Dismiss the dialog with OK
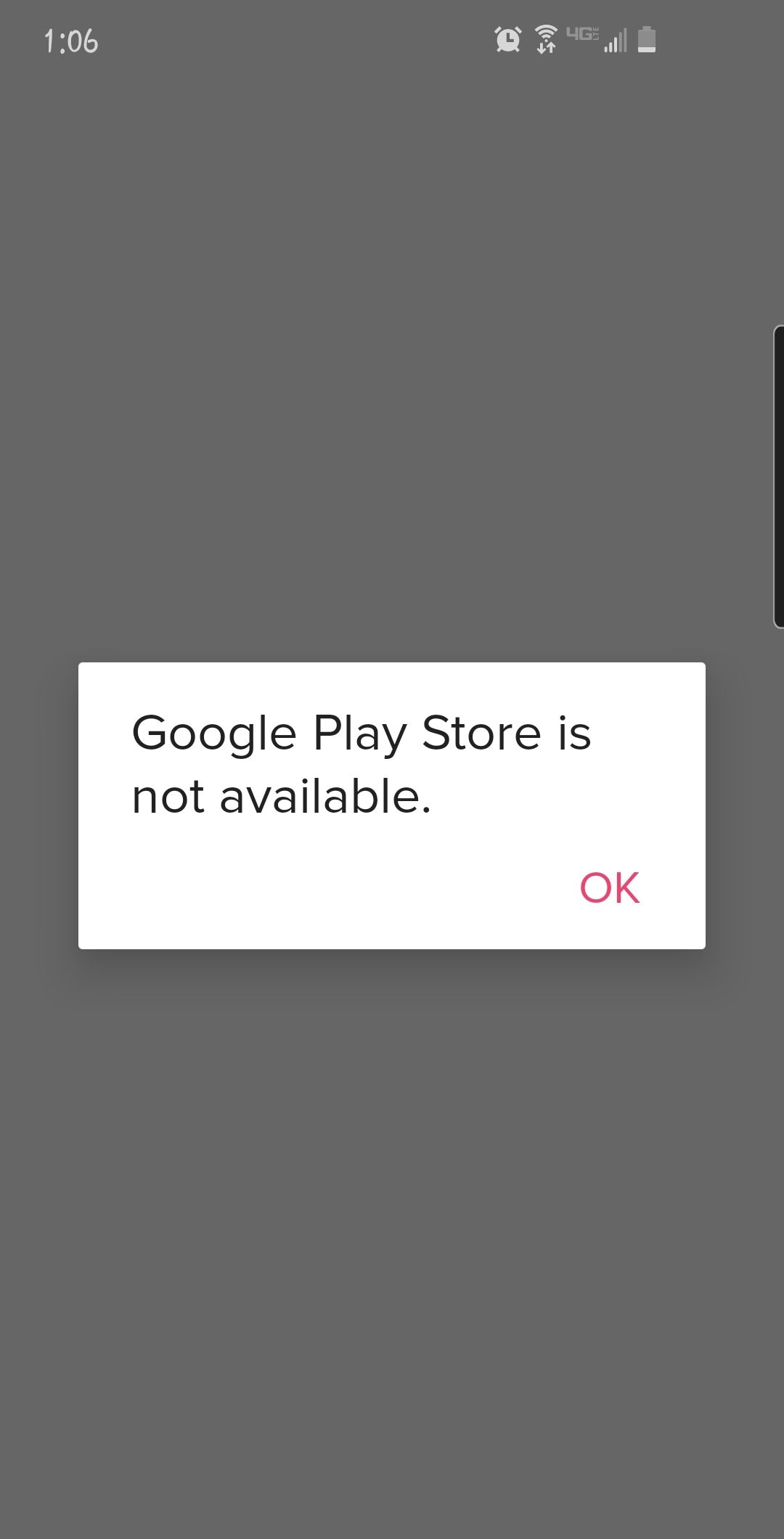This screenshot has height=1539, width=784. (x=610, y=888)
